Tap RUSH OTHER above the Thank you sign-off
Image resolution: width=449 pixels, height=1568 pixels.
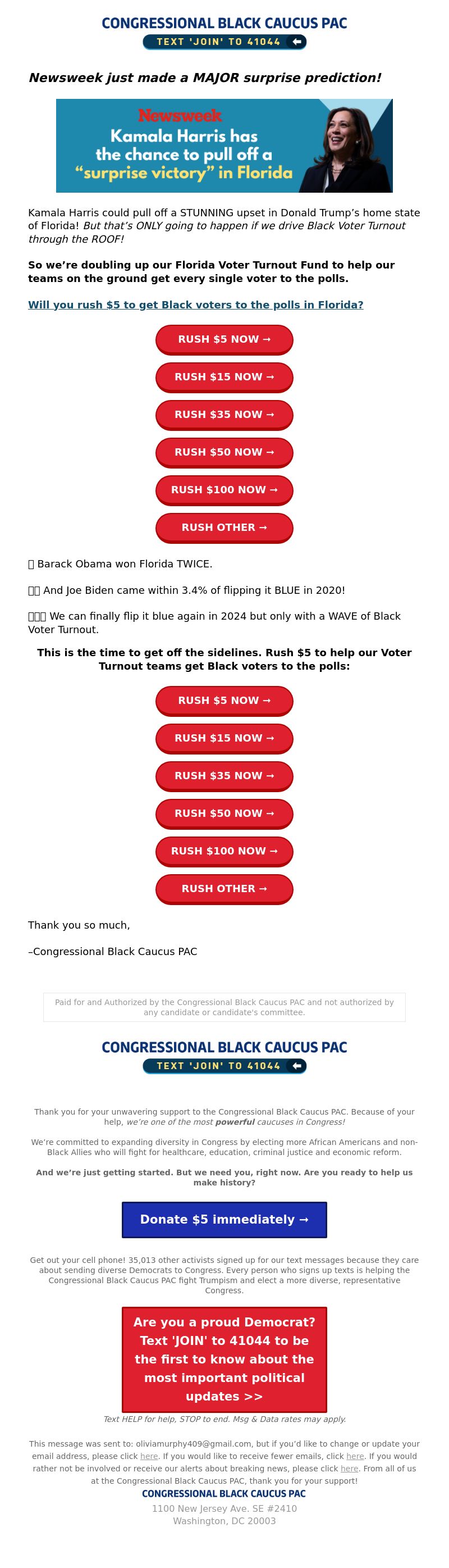[x=224, y=889]
